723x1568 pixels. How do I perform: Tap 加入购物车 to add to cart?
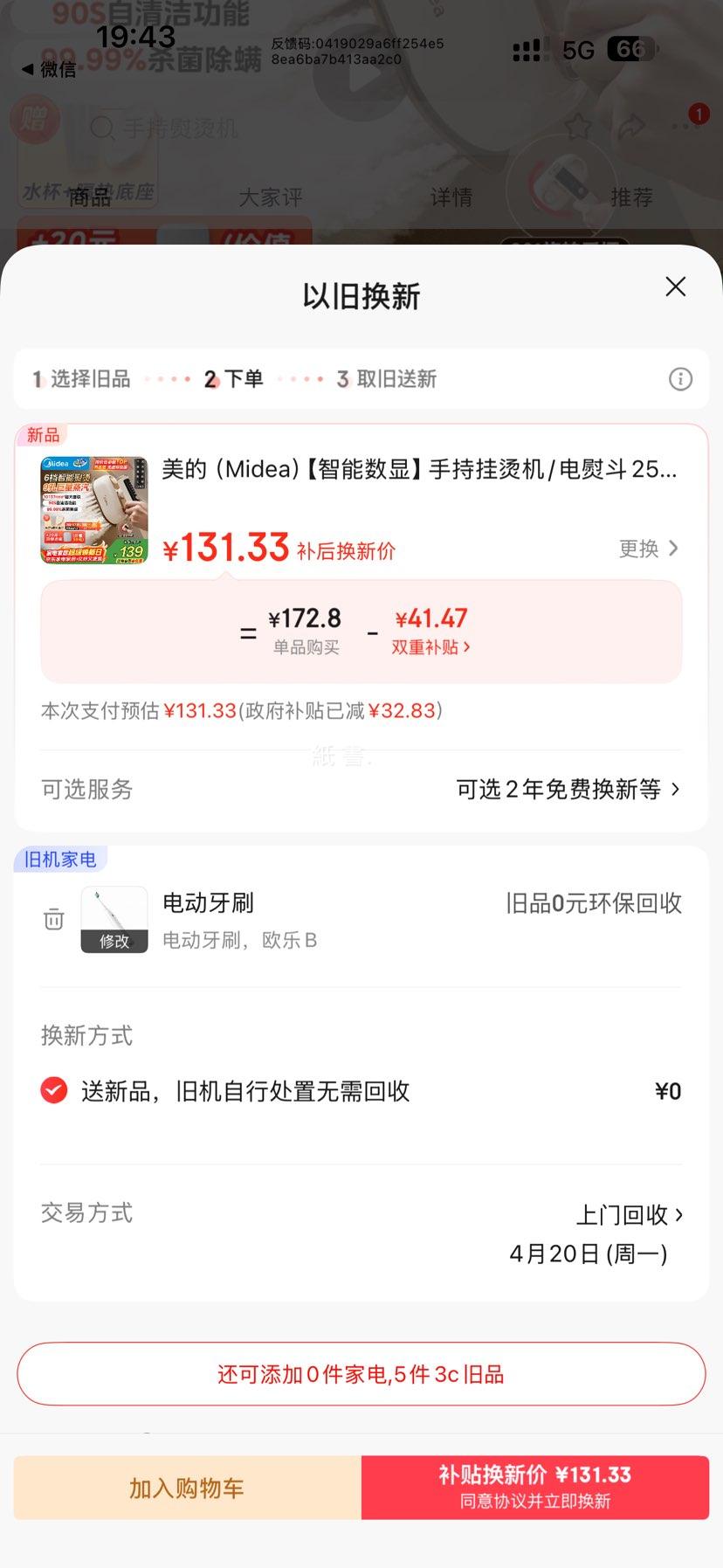pyautogui.click(x=185, y=1487)
